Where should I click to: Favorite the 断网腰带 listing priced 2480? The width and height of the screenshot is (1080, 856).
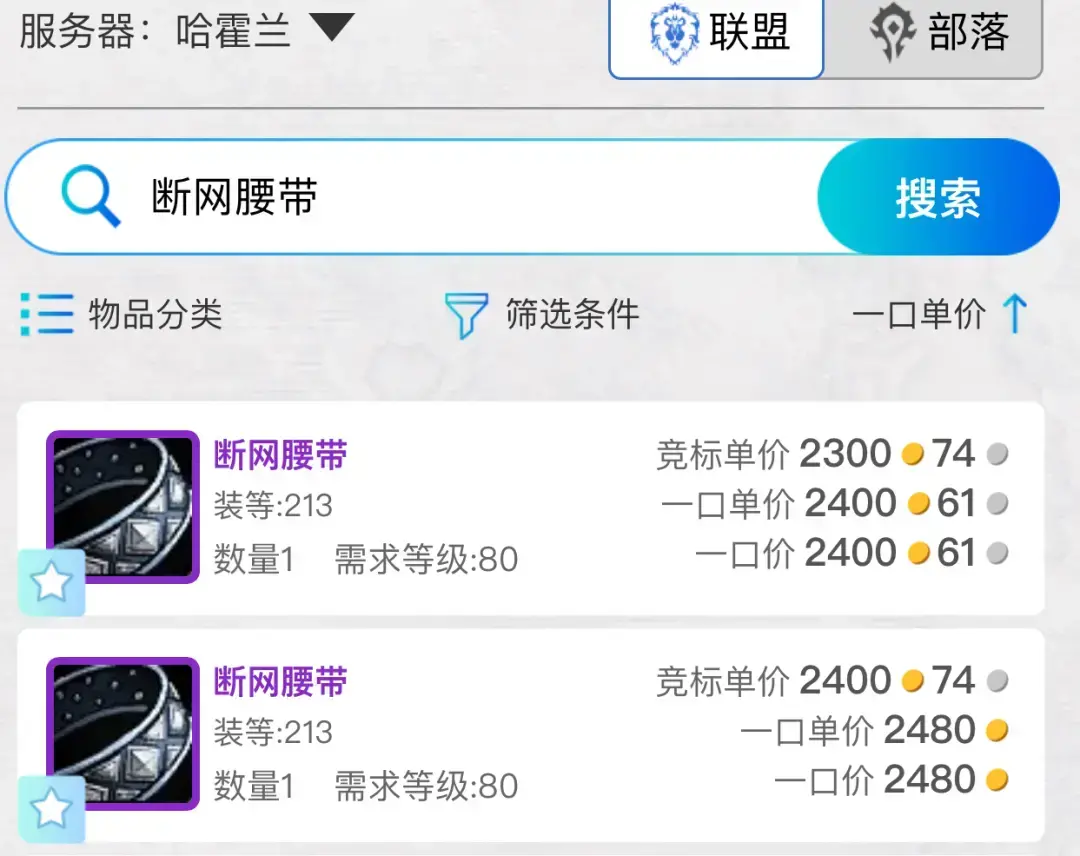(x=51, y=809)
